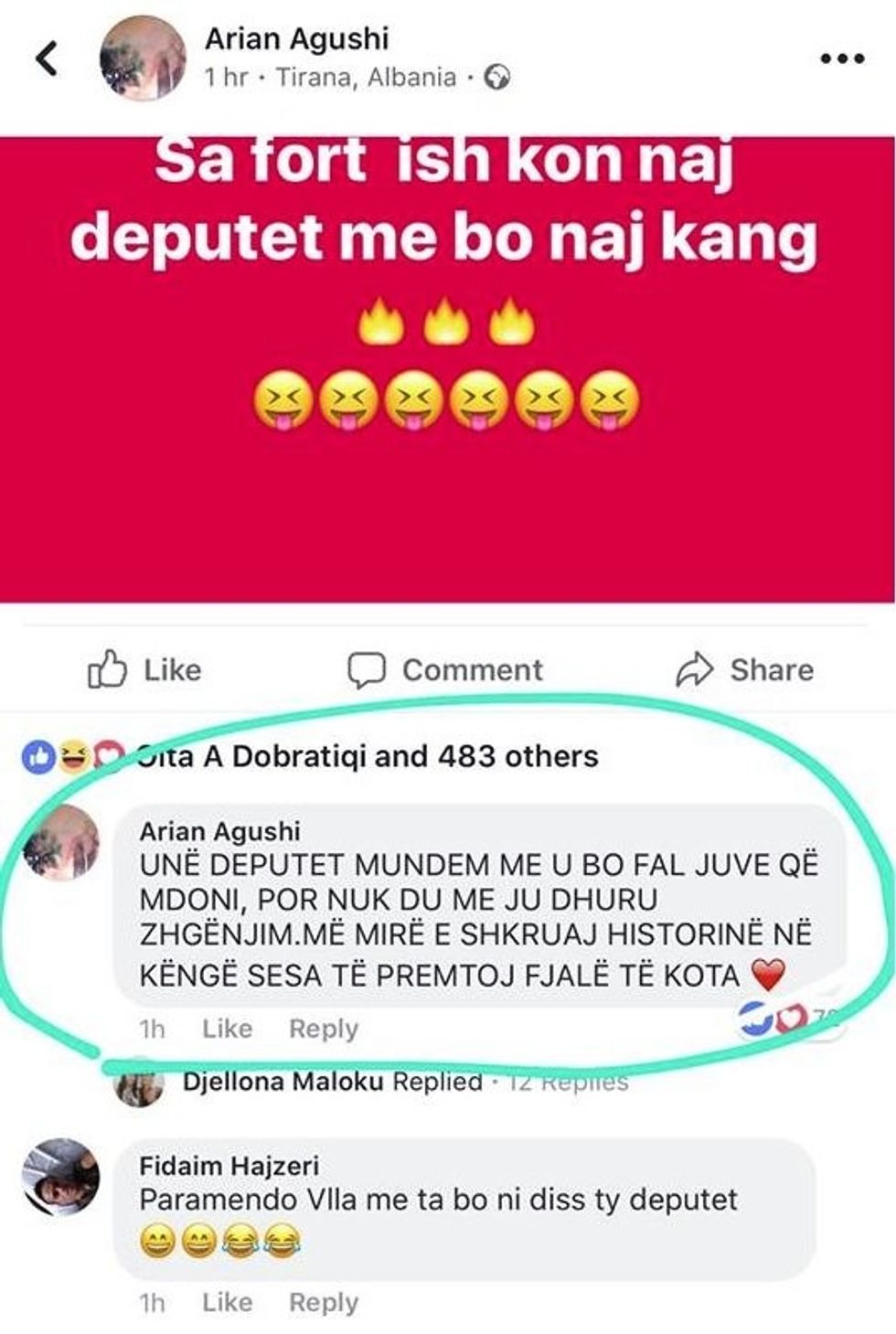Open Fidaim Hajzeri's profile name
This screenshot has height=1334, width=896.
tap(229, 1166)
